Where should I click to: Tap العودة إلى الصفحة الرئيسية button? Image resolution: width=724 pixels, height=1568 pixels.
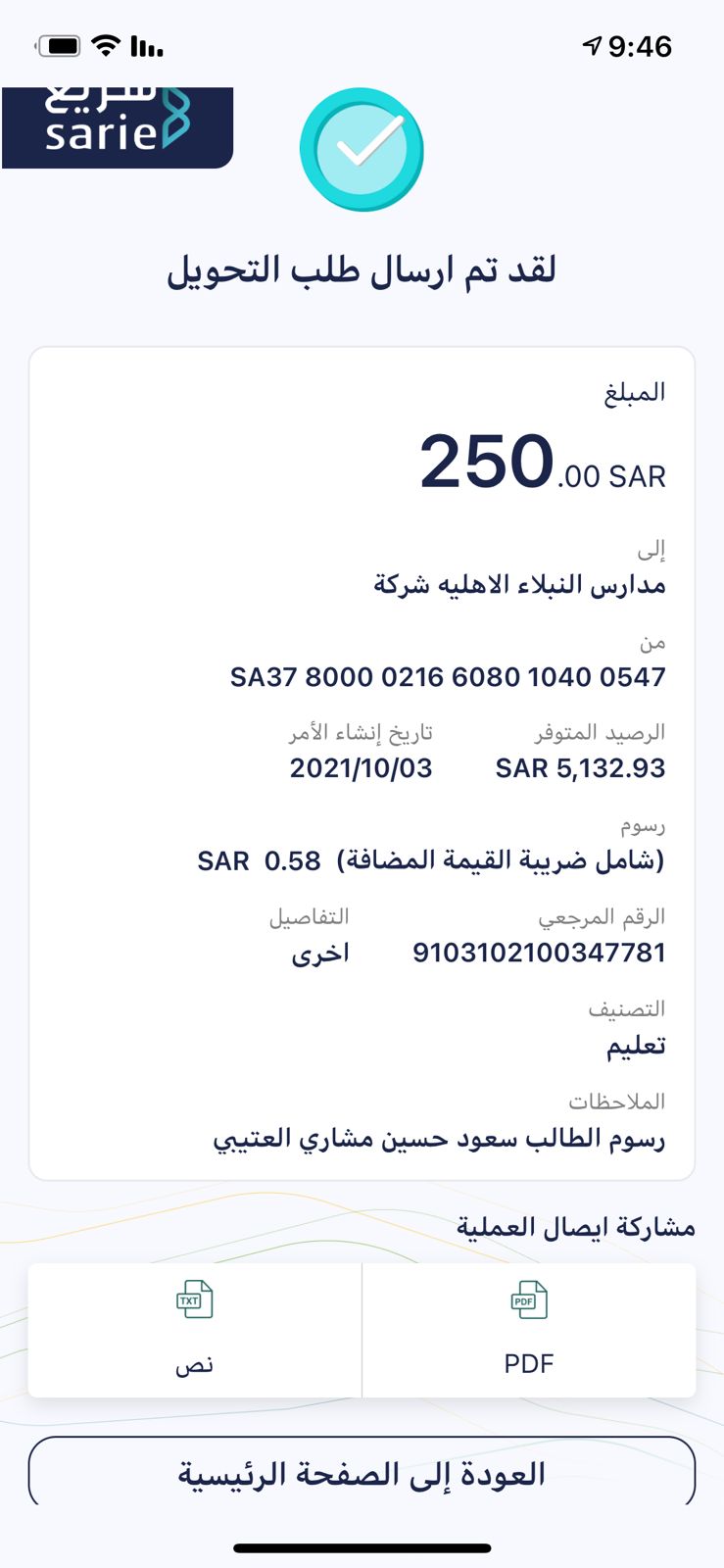pyautogui.click(x=362, y=1472)
